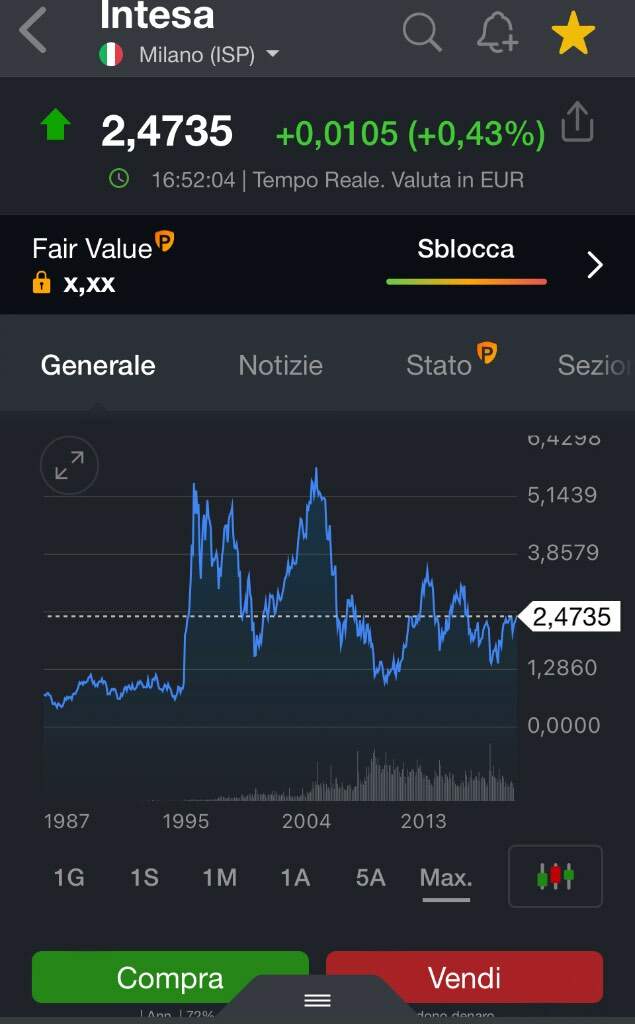Unlock Fair Value via Sblocca
635x1024 pixels.
[466, 249]
